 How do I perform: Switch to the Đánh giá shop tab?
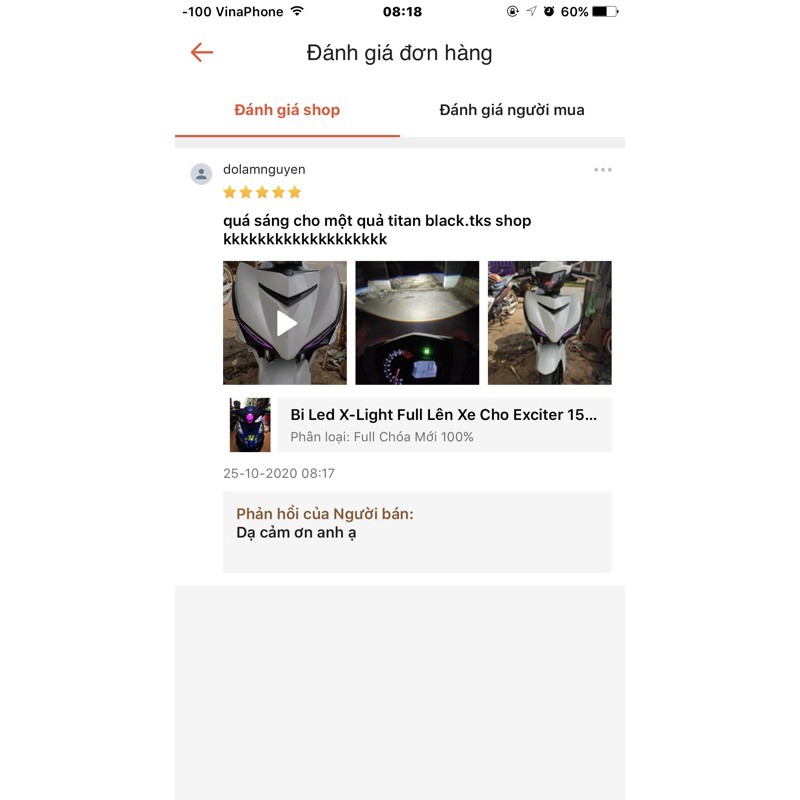point(287,110)
